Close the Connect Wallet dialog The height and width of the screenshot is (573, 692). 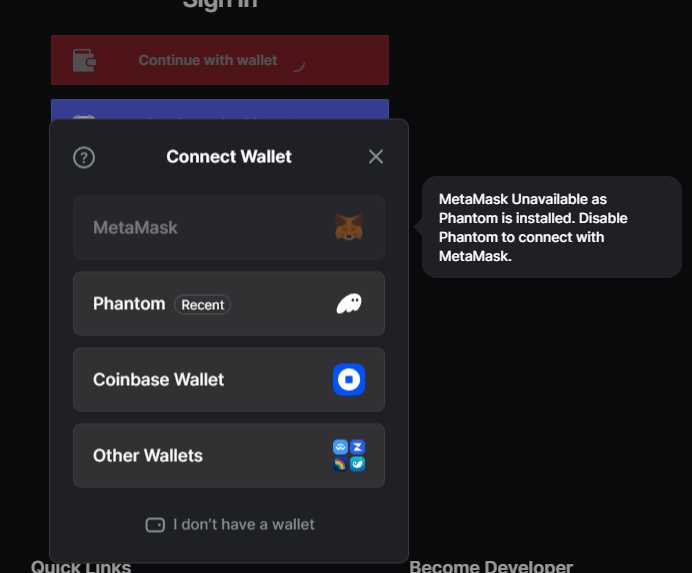coord(376,156)
